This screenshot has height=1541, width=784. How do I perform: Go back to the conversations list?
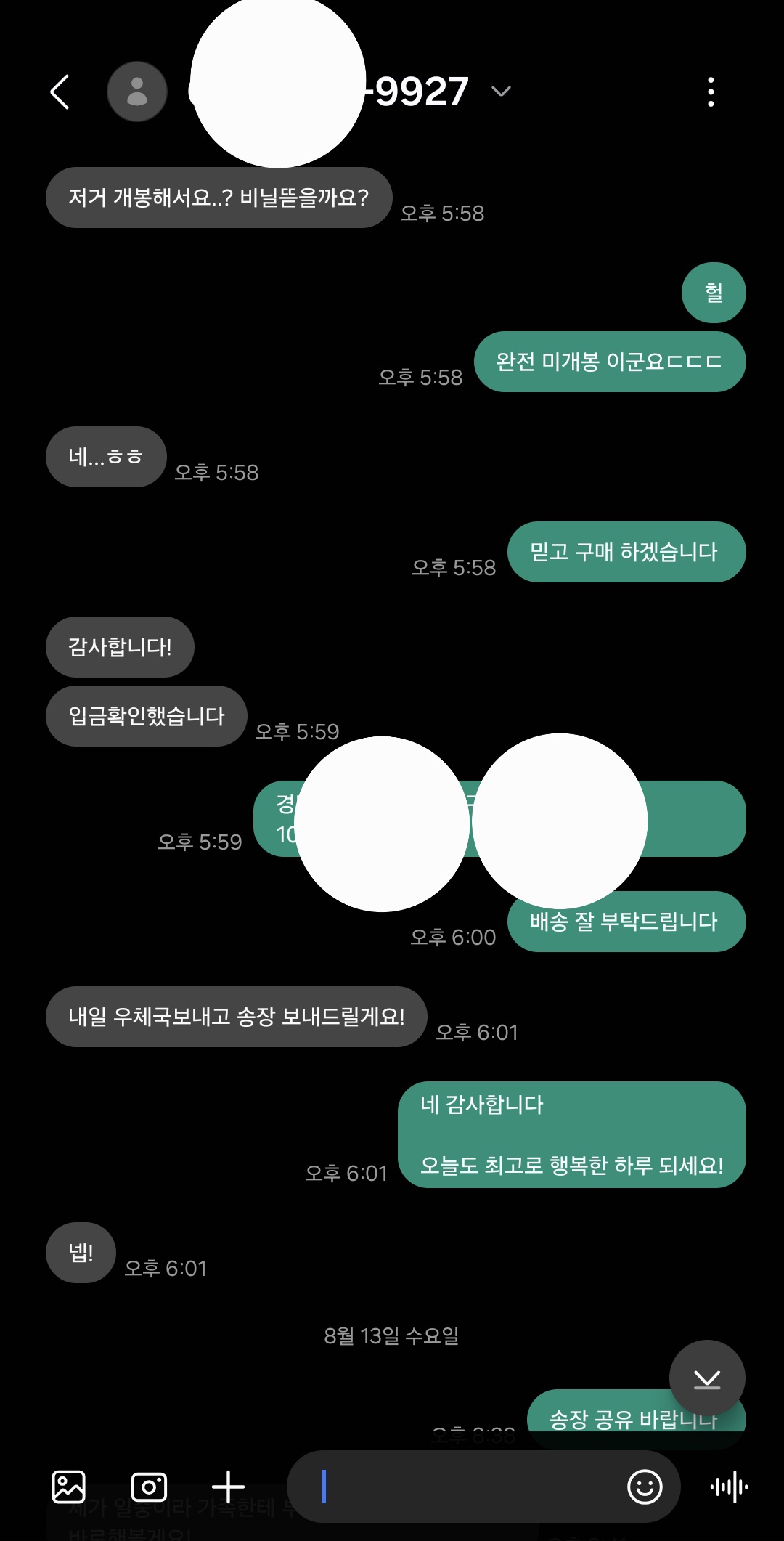60,92
